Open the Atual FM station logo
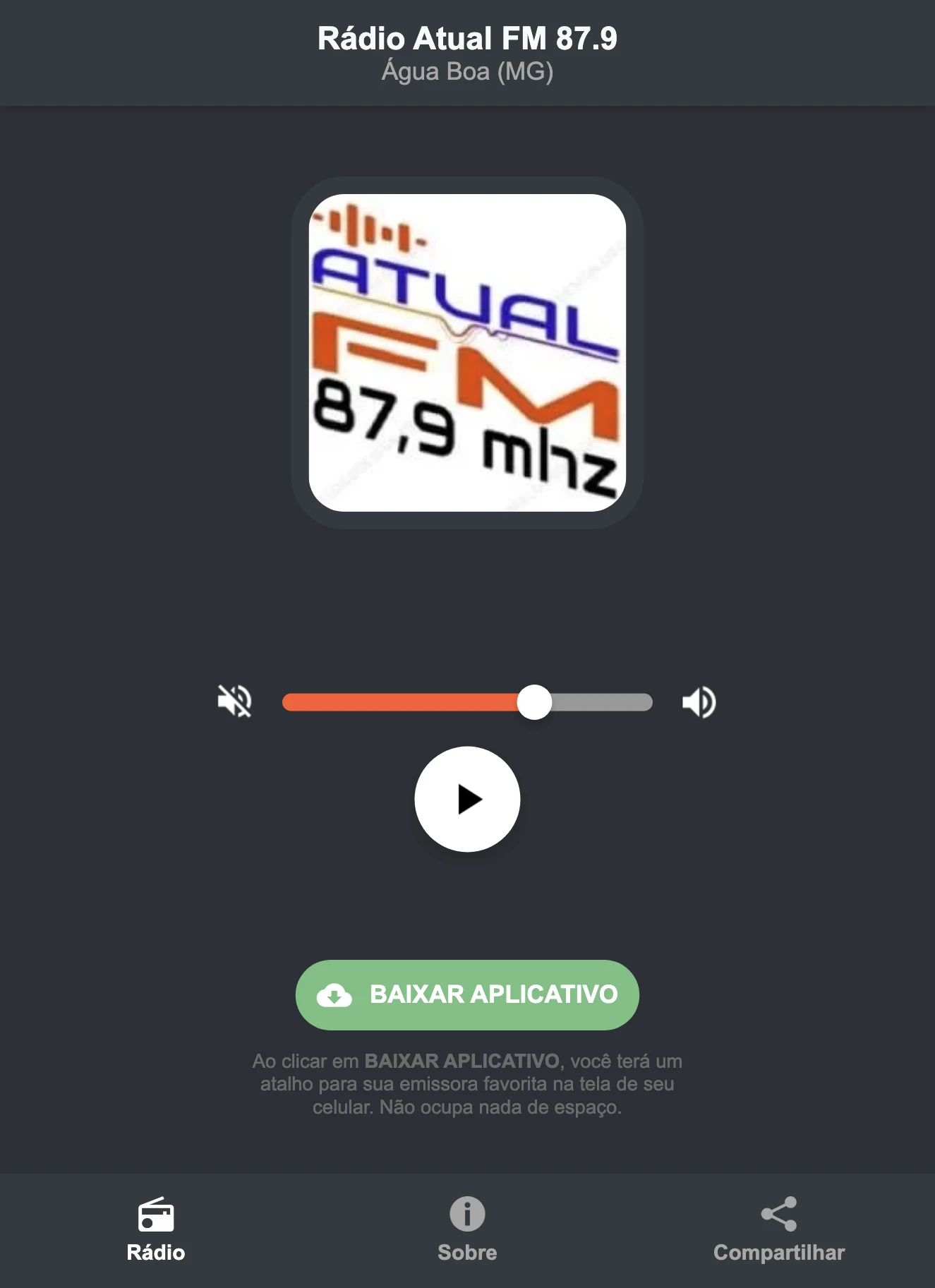The width and height of the screenshot is (935, 1288). tap(467, 351)
